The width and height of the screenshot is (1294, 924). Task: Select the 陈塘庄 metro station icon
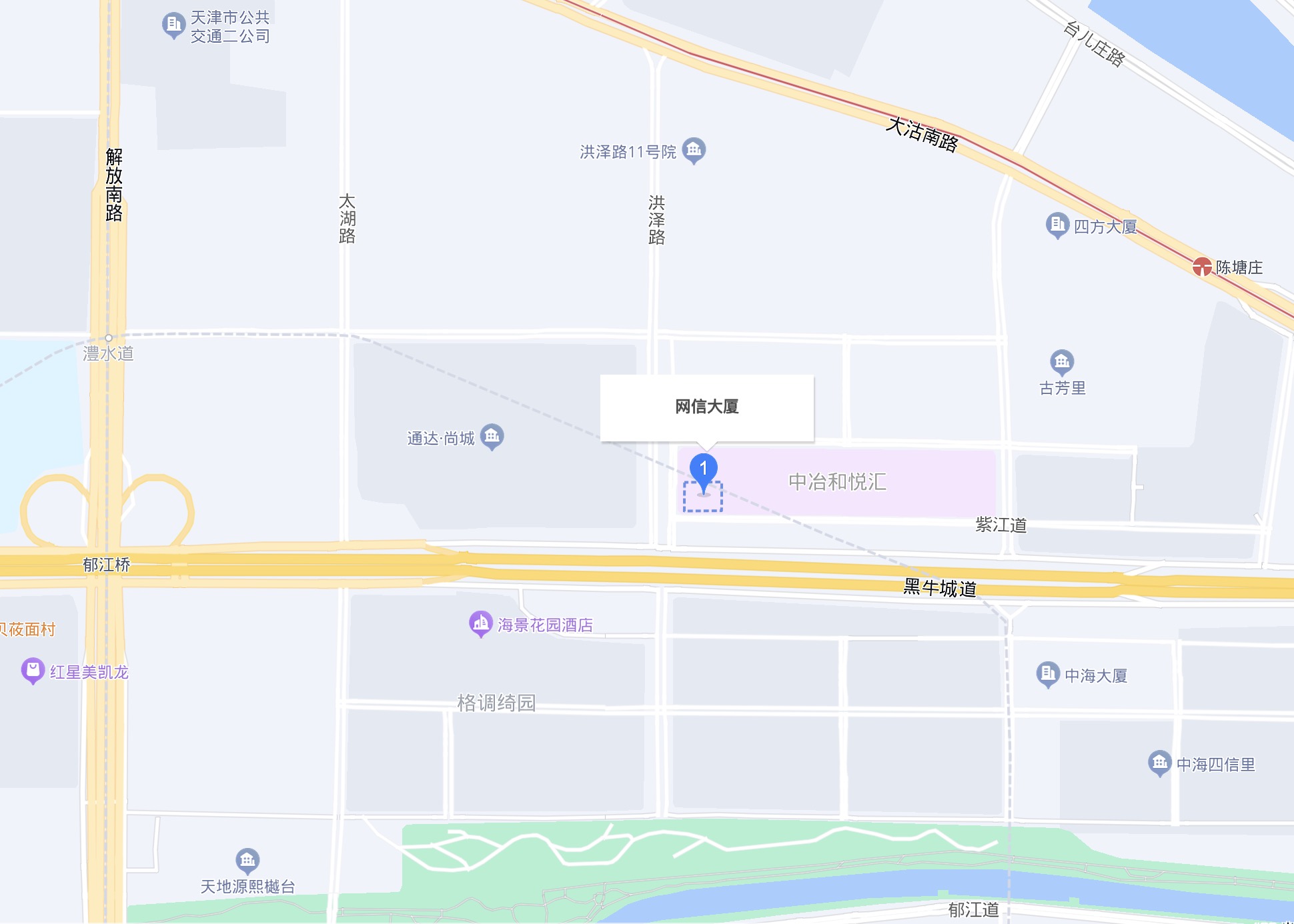(1202, 267)
